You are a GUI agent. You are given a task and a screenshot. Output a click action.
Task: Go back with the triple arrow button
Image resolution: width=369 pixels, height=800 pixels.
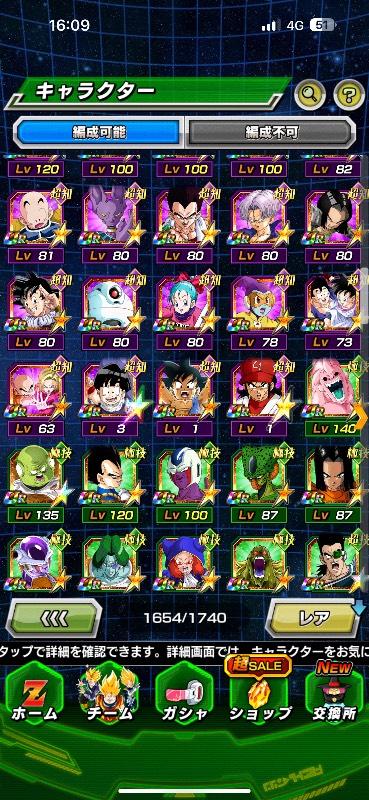(x=54, y=618)
